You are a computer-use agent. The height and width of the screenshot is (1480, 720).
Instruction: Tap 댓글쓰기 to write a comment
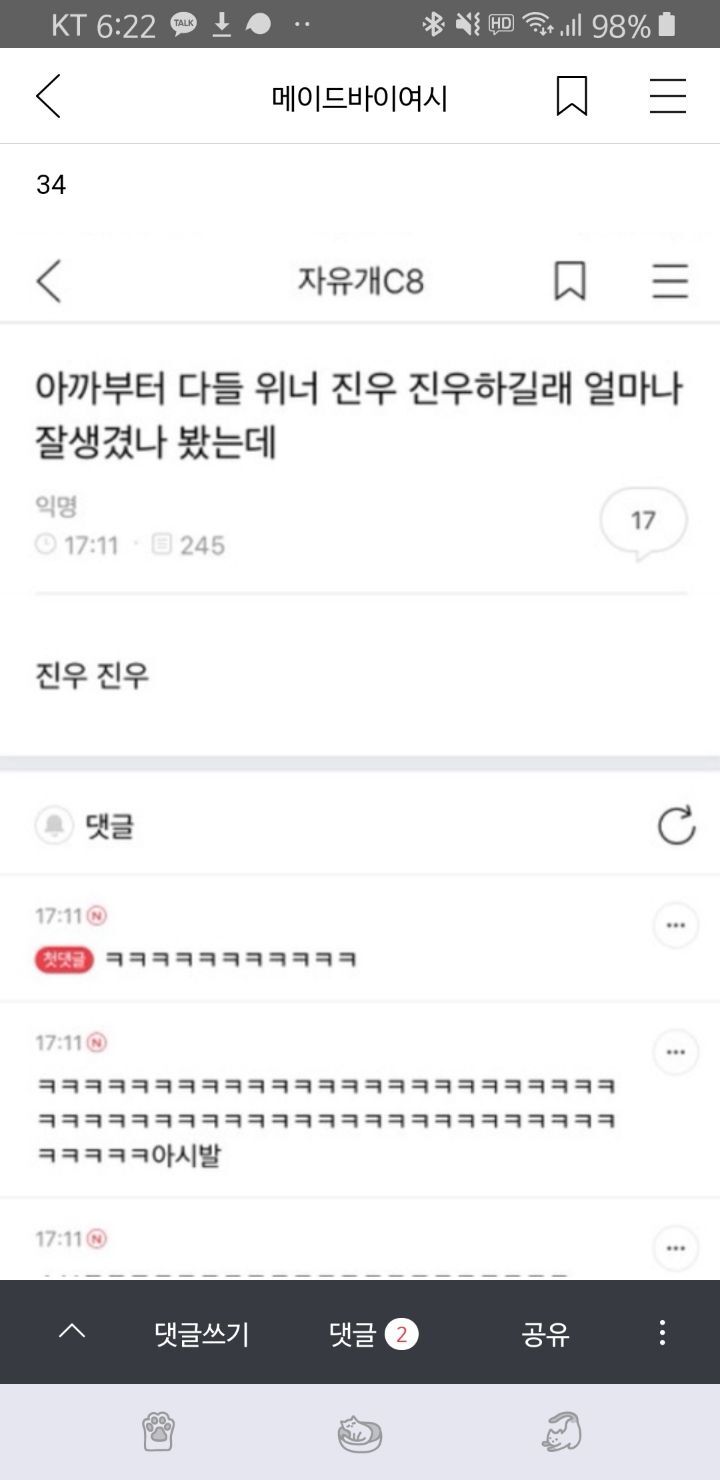click(200, 1333)
